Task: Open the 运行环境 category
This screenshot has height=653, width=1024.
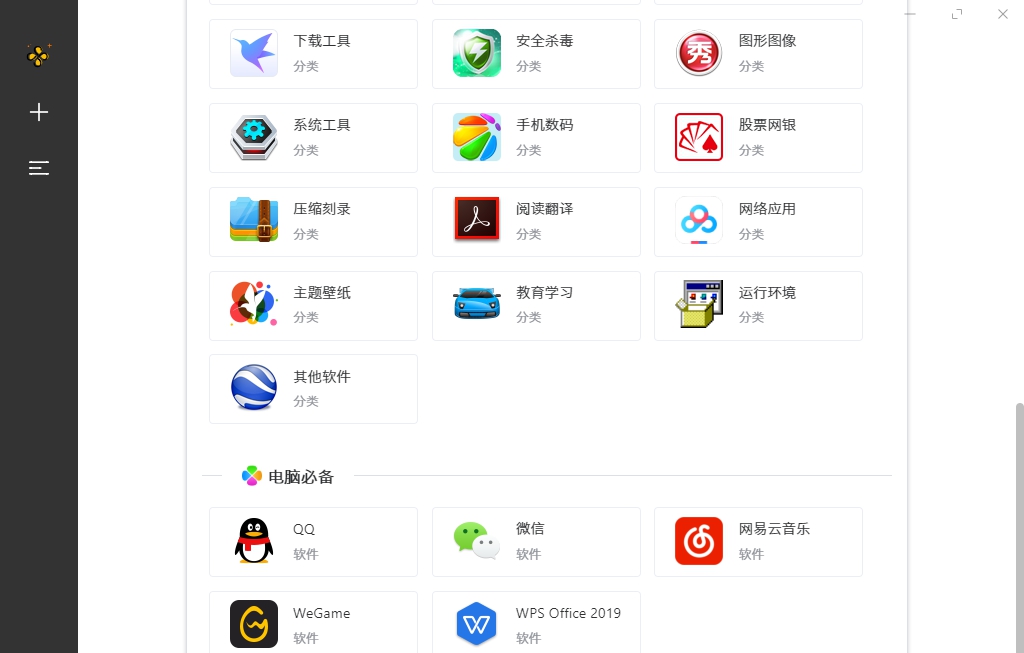Action: 758,306
